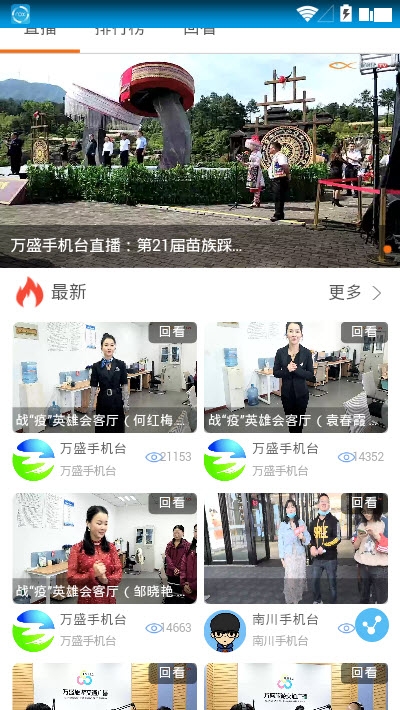400x710 pixels.
Task: Open the 南川手机台 replay video
Action: point(296,548)
